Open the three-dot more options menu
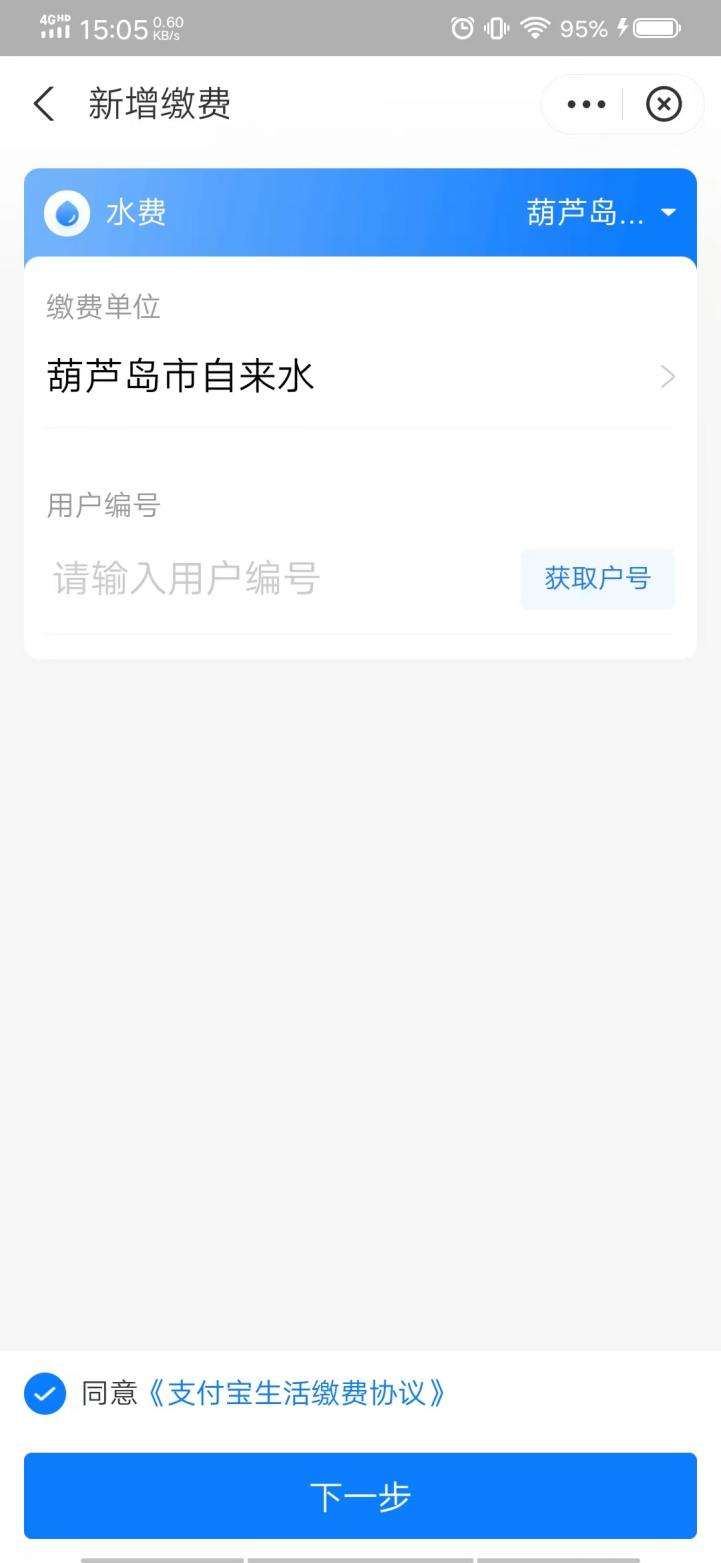The width and height of the screenshot is (721, 1563). (586, 104)
